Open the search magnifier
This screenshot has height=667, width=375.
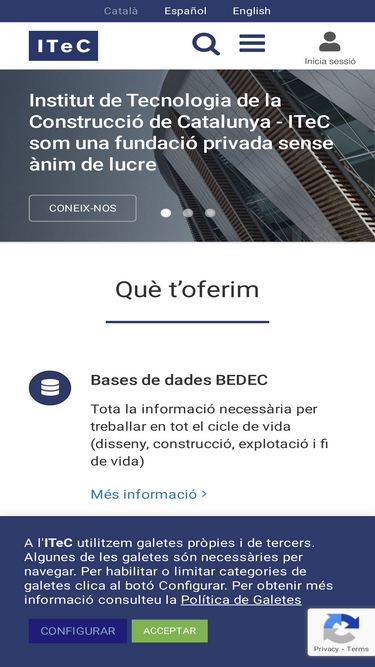coord(206,44)
